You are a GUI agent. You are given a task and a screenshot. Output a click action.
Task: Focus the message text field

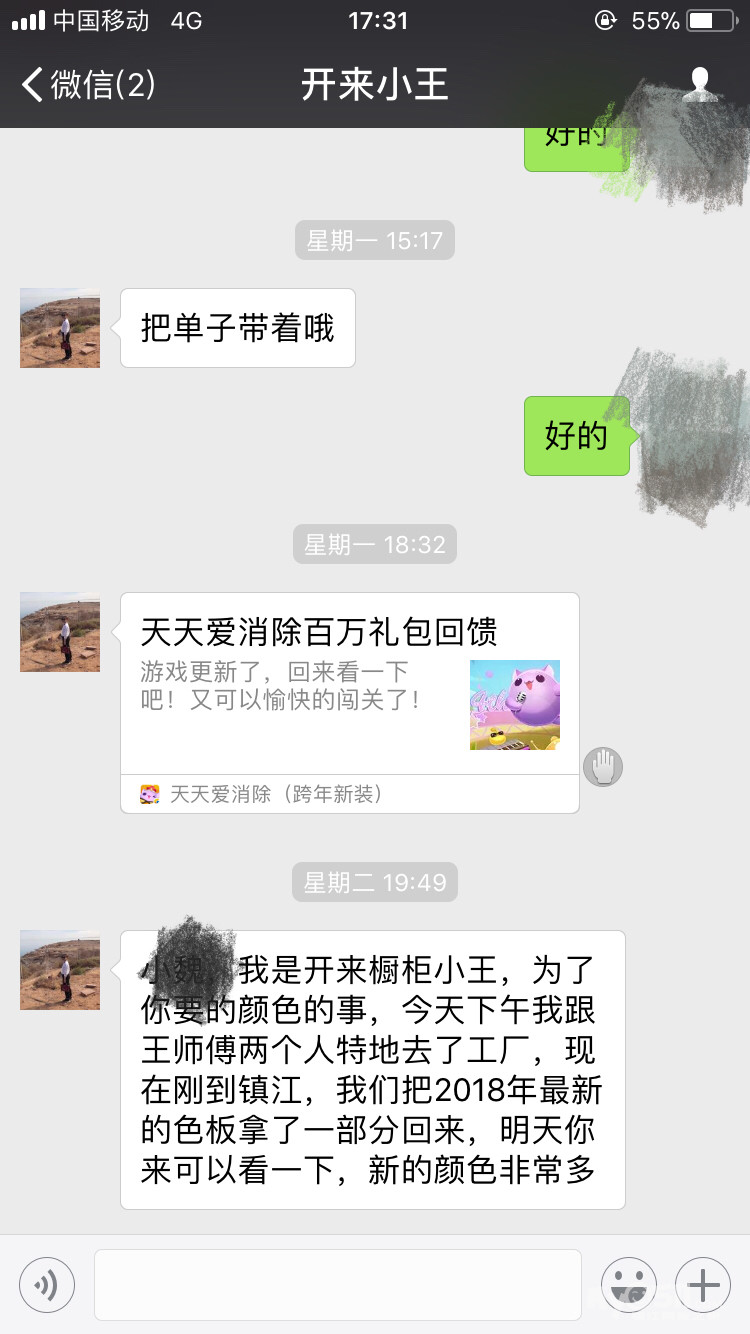pyautogui.click(x=338, y=1285)
